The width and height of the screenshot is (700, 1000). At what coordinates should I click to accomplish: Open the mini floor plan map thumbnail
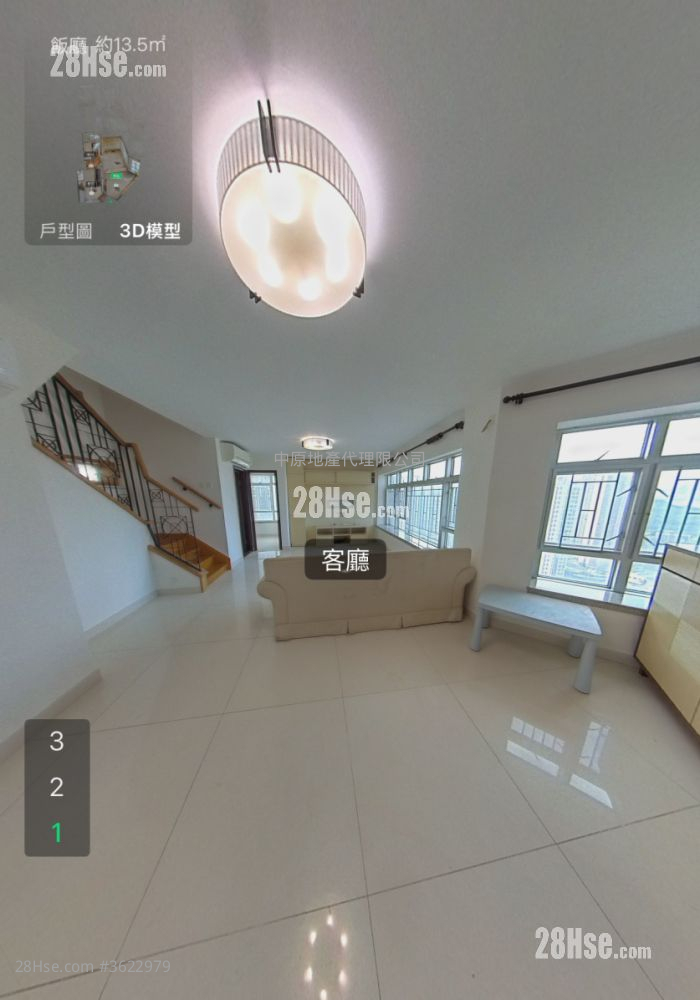click(x=107, y=168)
